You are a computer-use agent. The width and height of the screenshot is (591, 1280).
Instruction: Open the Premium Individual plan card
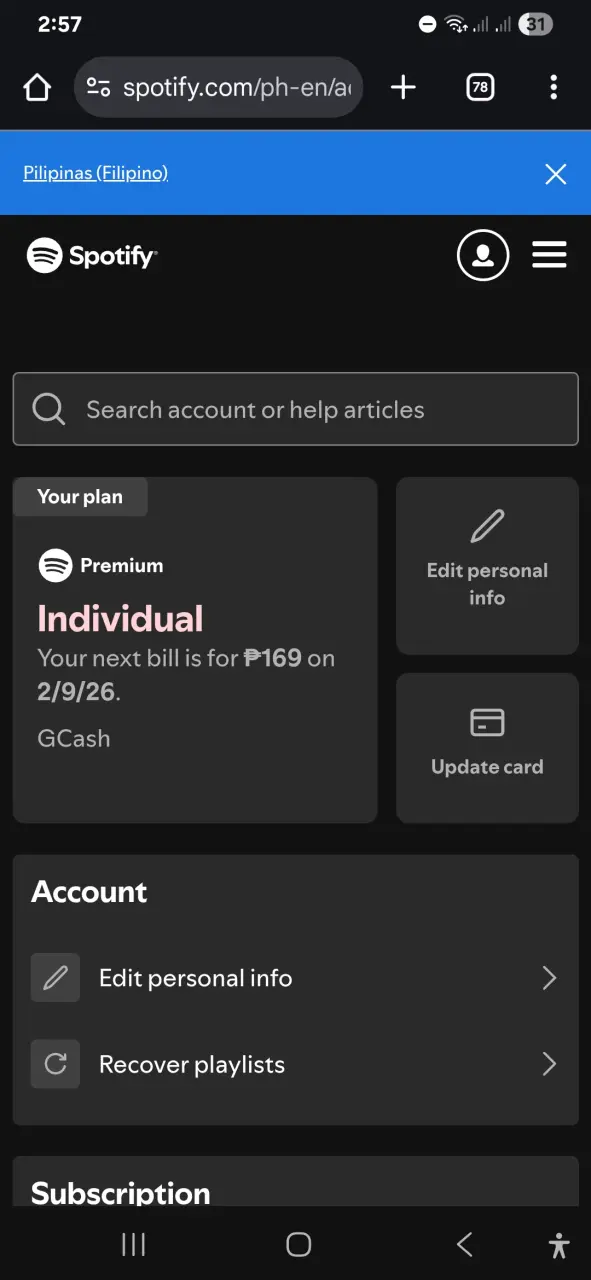[195, 650]
